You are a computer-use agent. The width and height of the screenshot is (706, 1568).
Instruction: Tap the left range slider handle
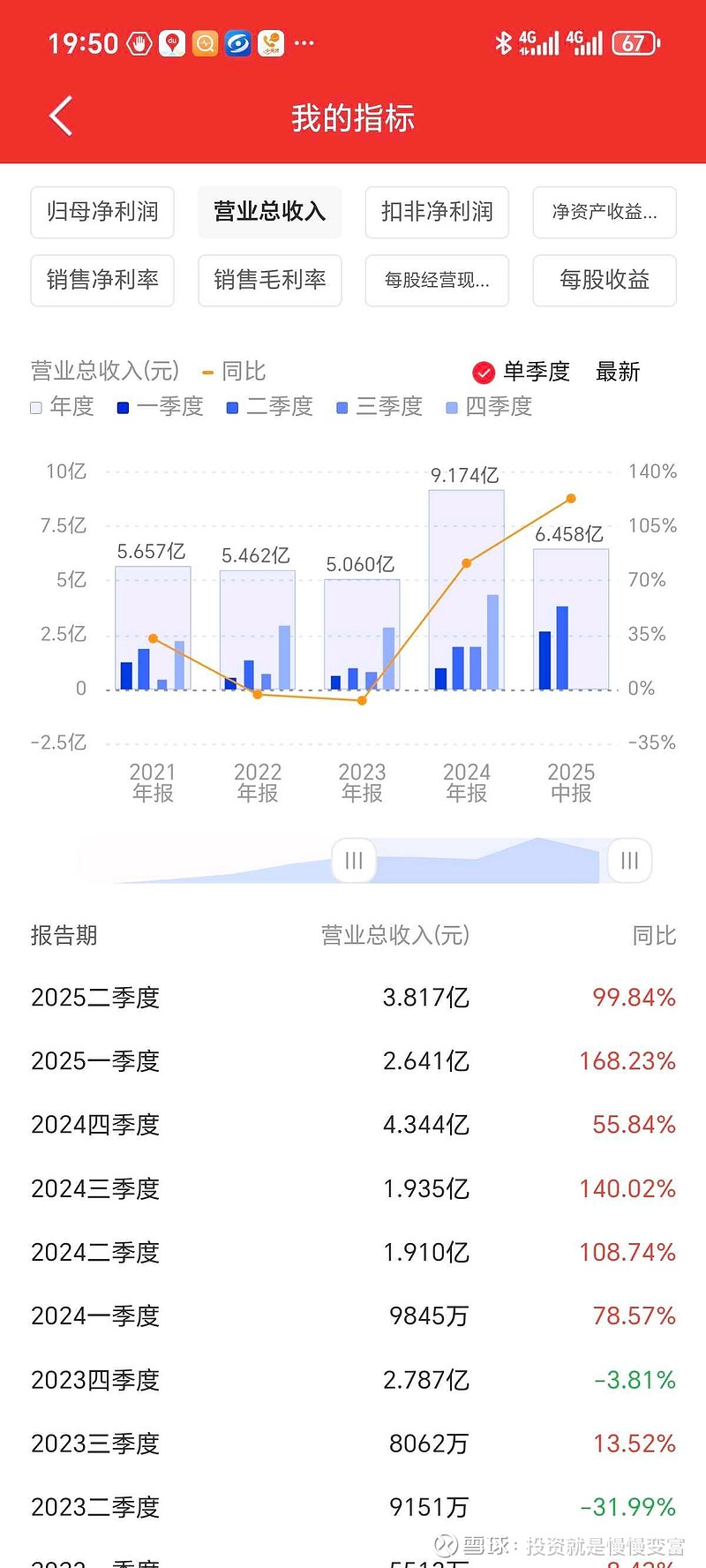click(354, 860)
